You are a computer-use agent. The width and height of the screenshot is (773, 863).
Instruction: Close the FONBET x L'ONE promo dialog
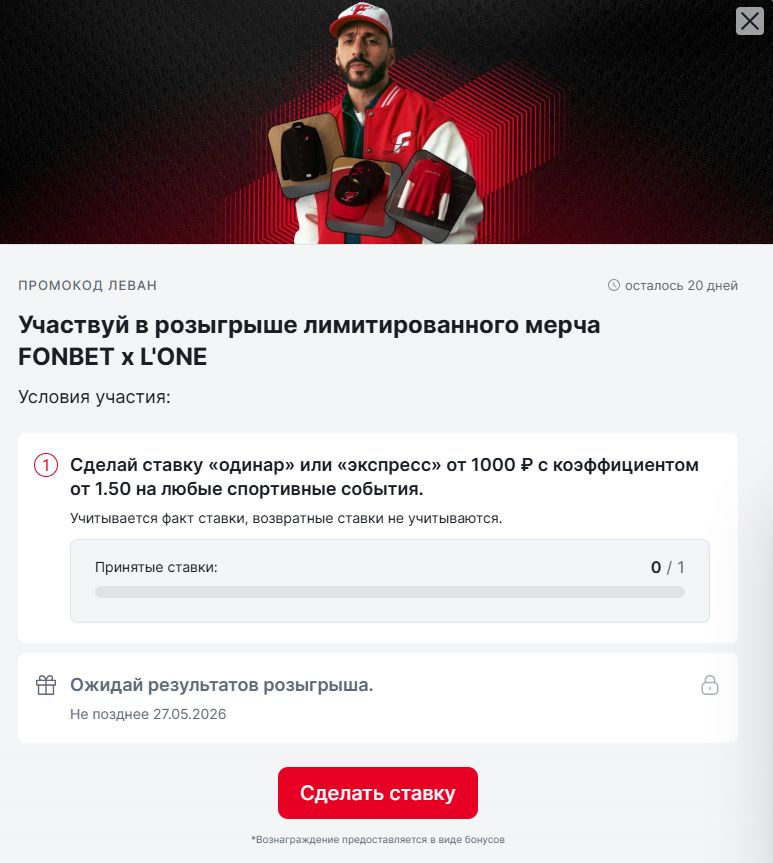[749, 21]
